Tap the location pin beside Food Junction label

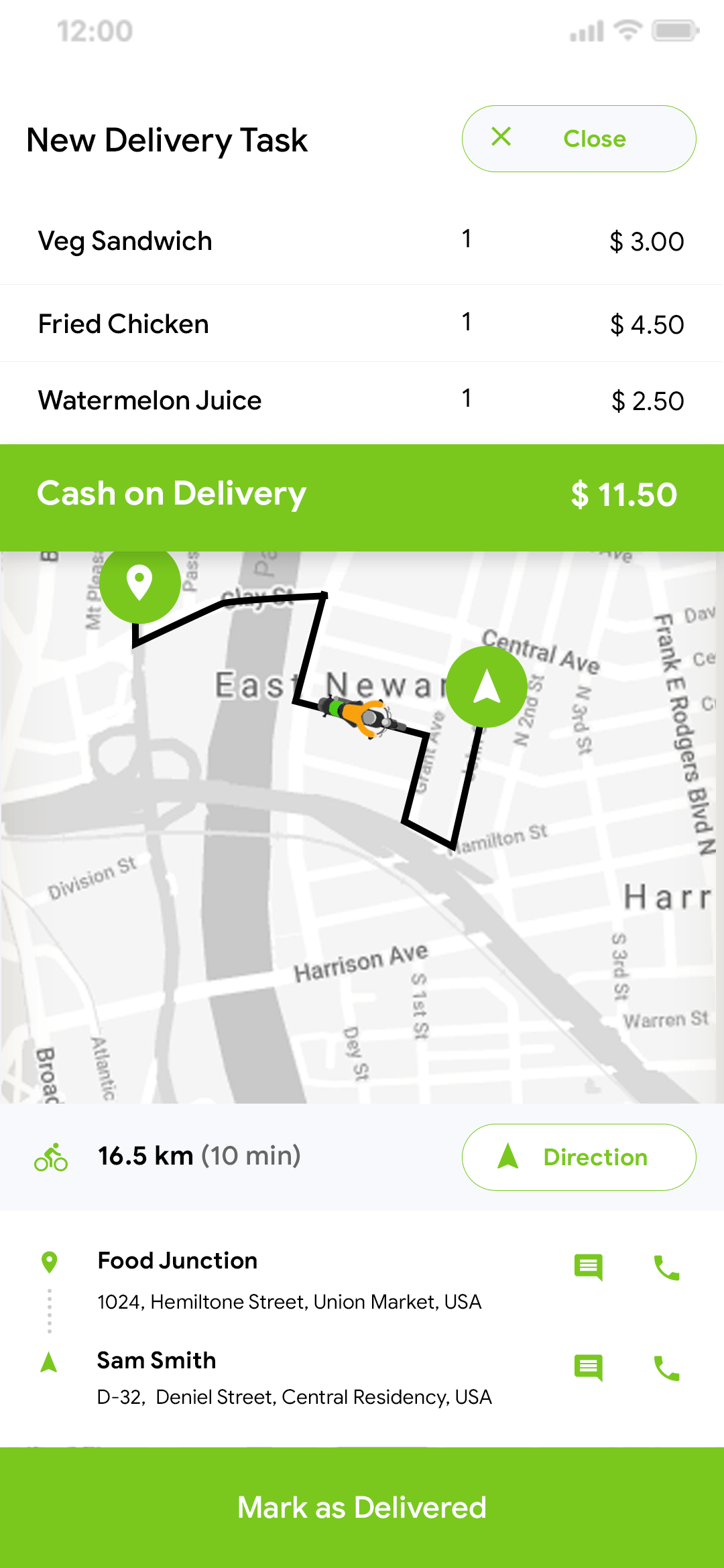(49, 1260)
